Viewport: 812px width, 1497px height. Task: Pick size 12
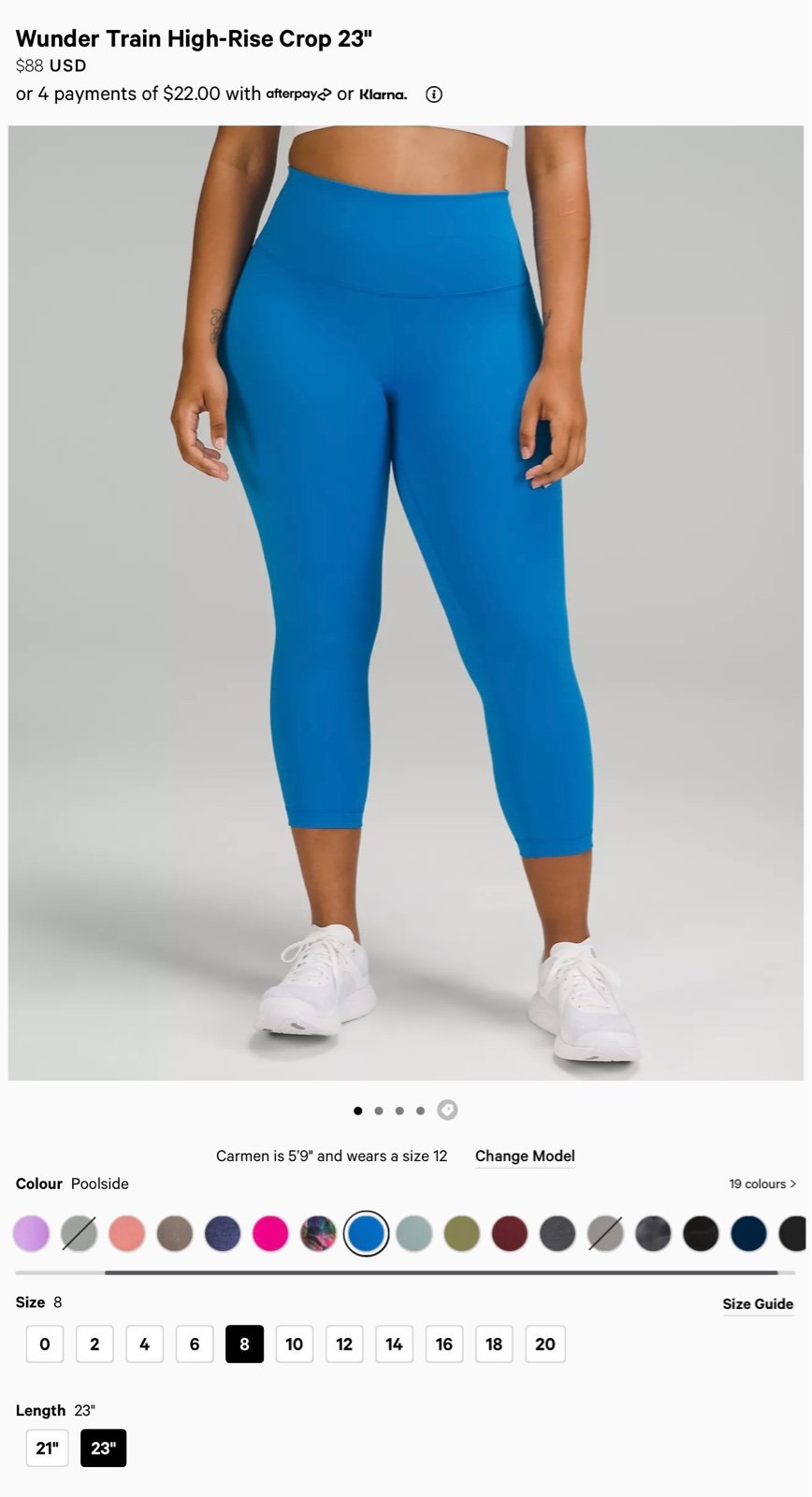(x=344, y=1344)
